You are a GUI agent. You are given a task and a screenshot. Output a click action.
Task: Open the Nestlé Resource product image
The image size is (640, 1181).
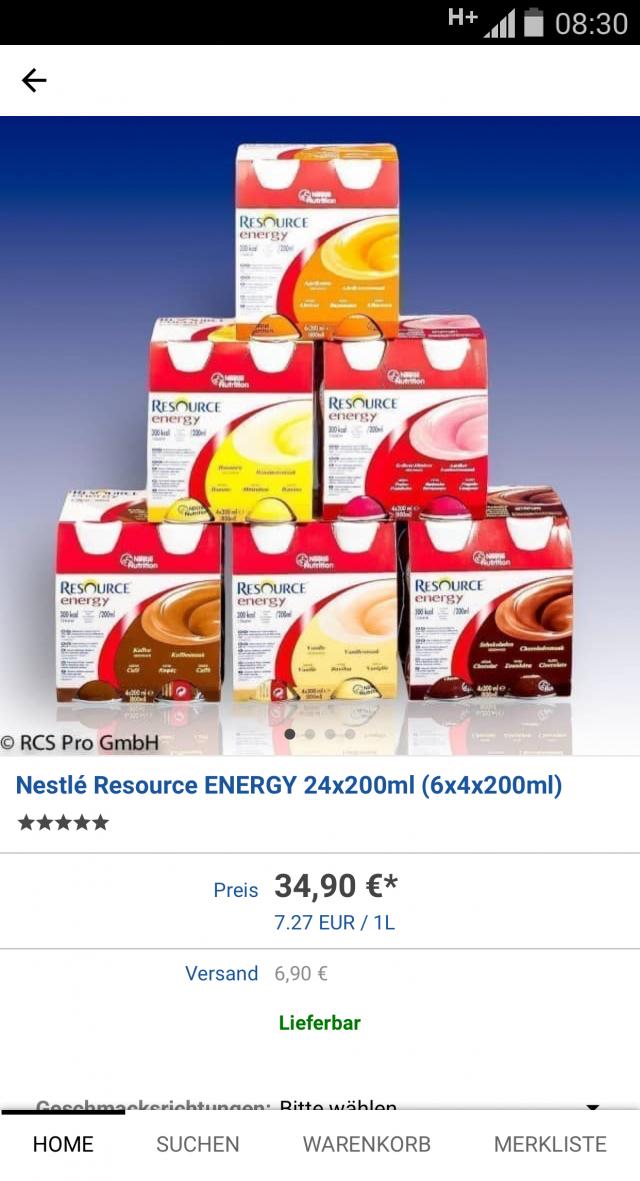320,430
